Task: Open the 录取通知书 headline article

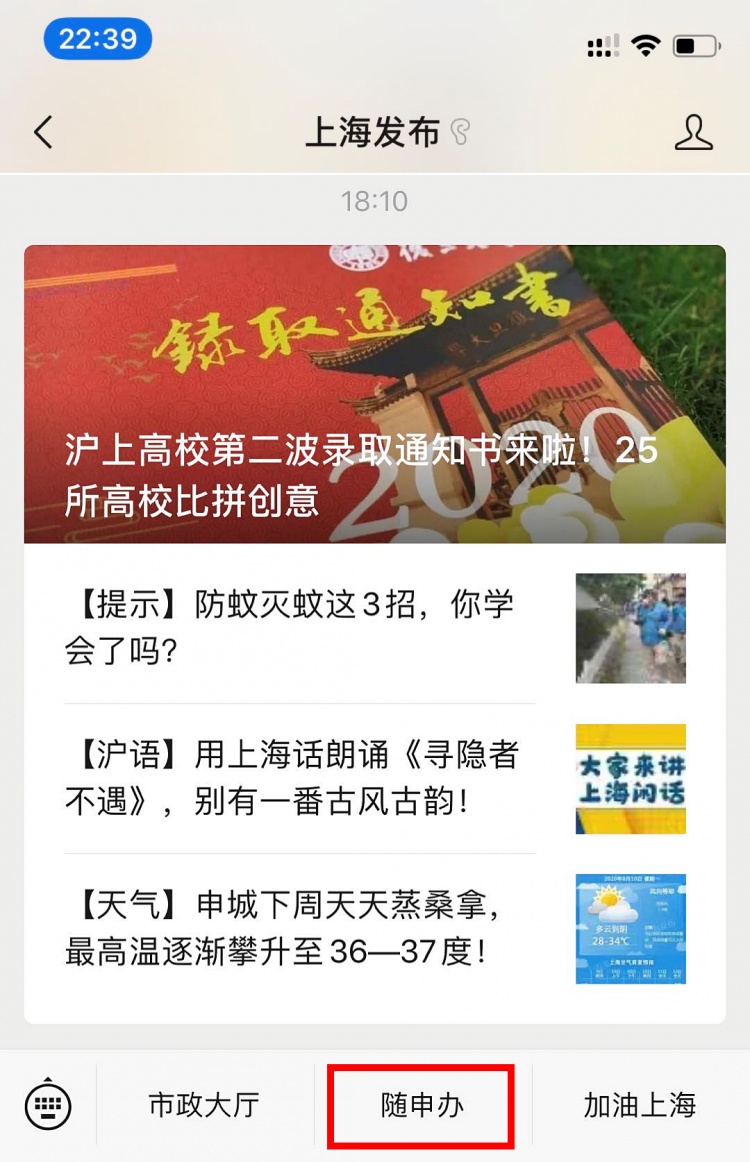Action: pos(374,394)
